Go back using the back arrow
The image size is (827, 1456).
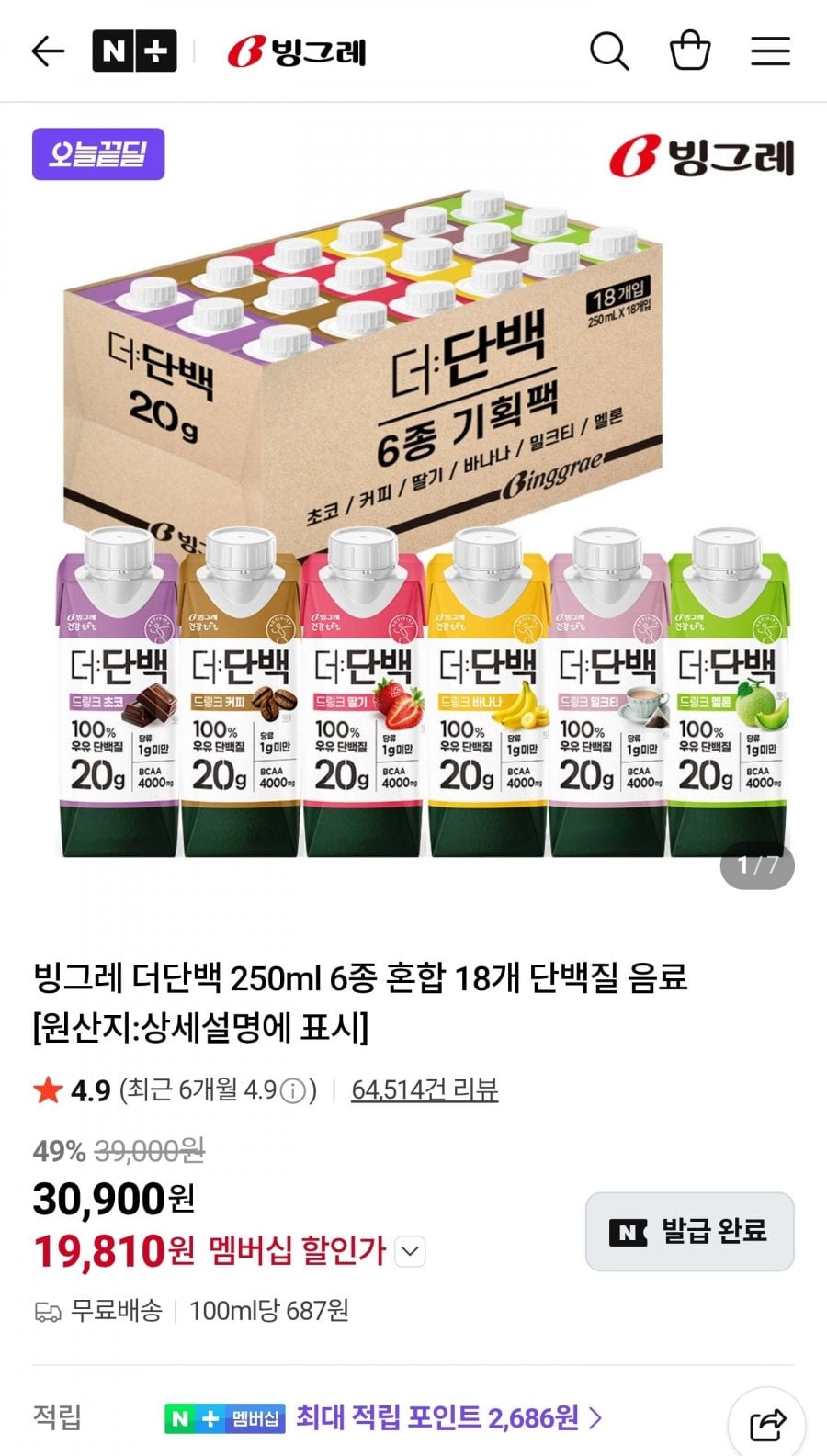point(48,51)
